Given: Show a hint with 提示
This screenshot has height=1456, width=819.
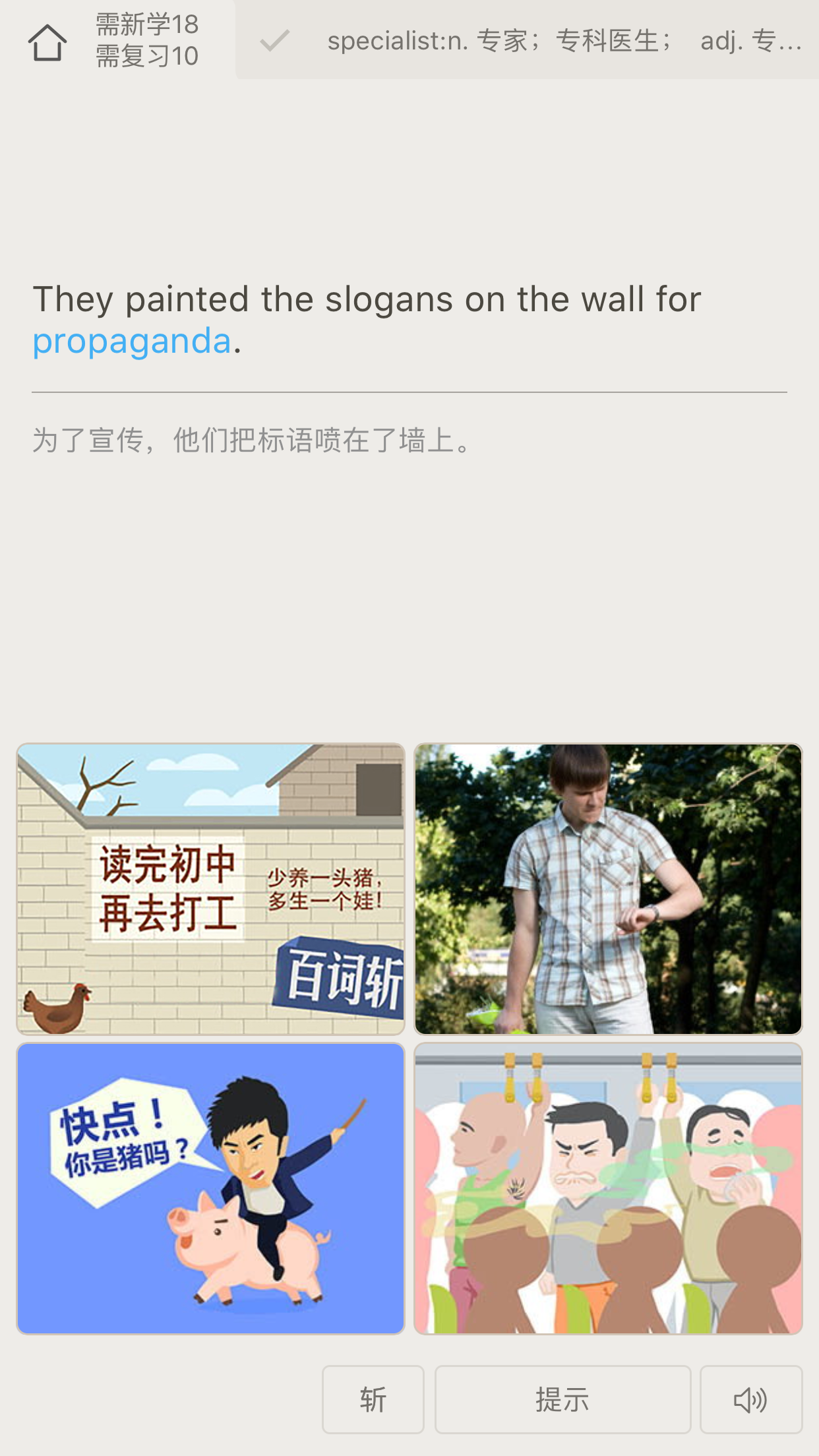Looking at the screenshot, I should [x=562, y=1399].
